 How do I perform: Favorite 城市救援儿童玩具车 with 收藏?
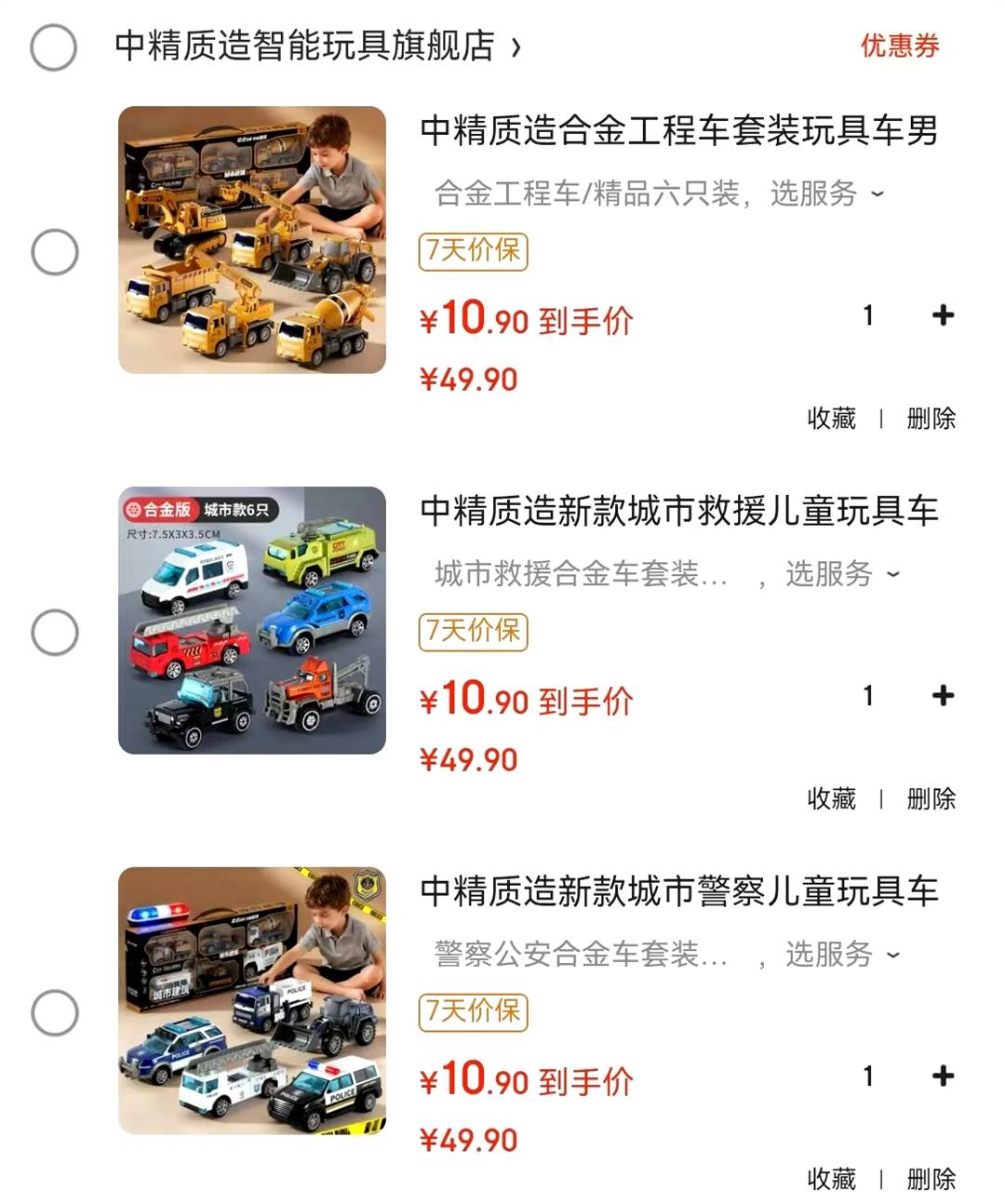(x=831, y=799)
